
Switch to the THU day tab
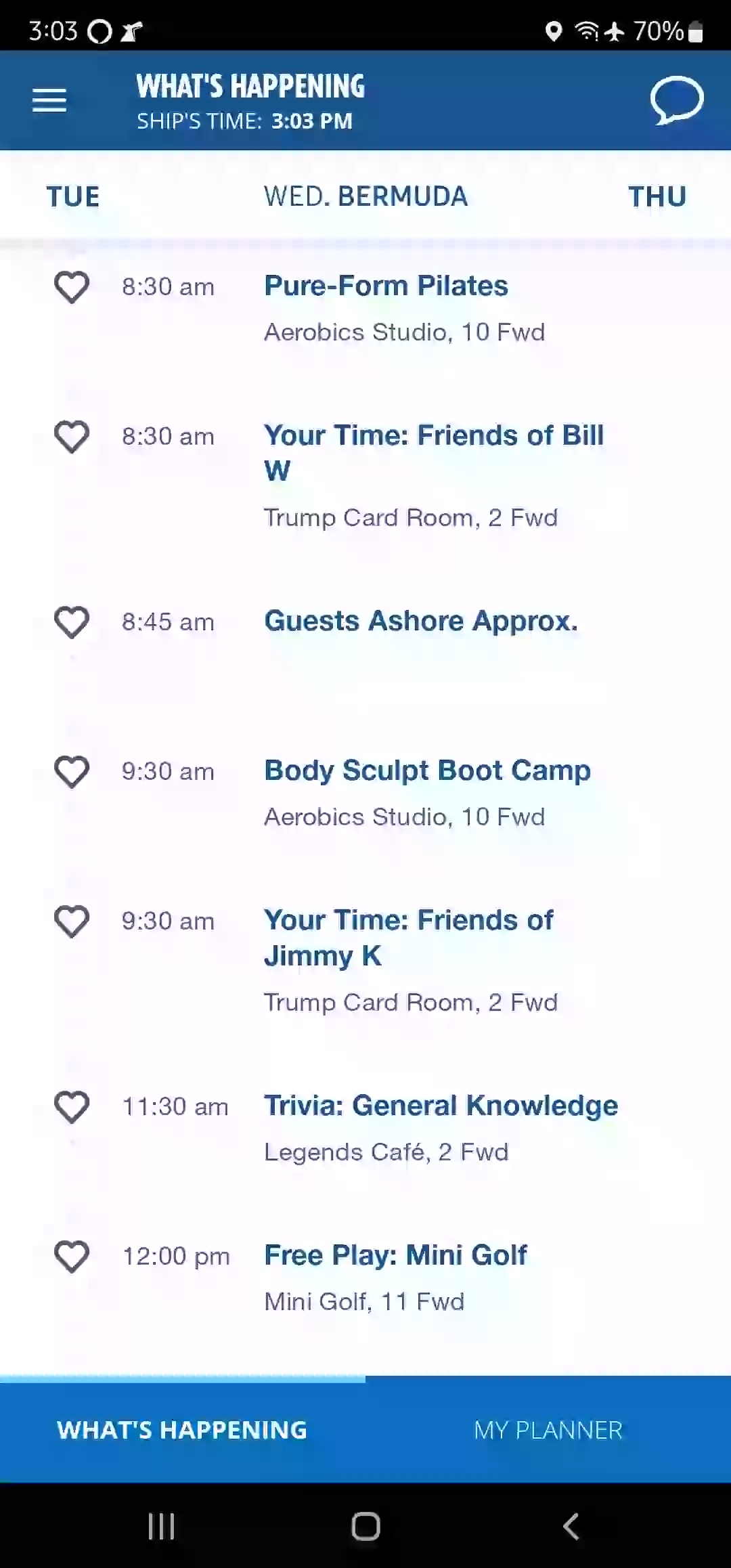[657, 197]
